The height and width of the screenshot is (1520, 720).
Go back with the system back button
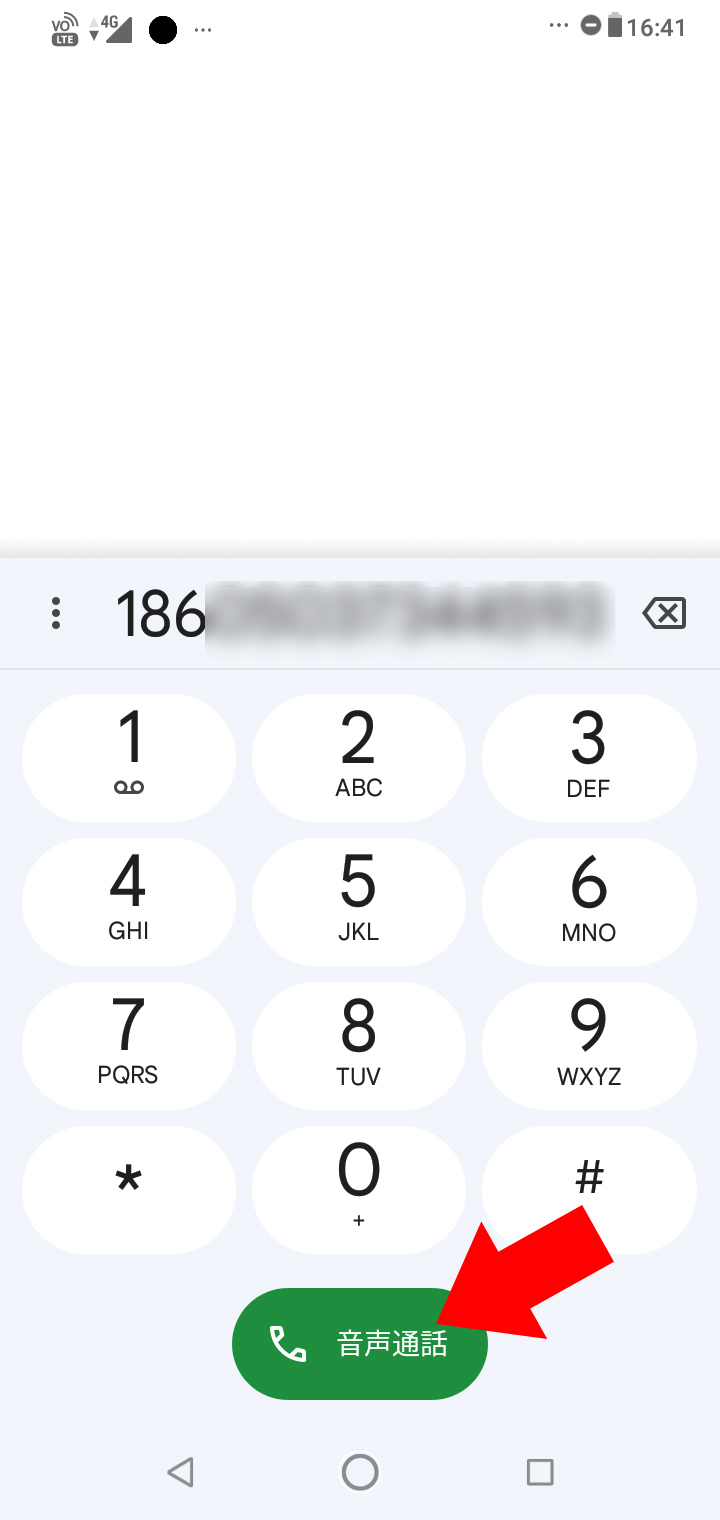tap(180, 1471)
